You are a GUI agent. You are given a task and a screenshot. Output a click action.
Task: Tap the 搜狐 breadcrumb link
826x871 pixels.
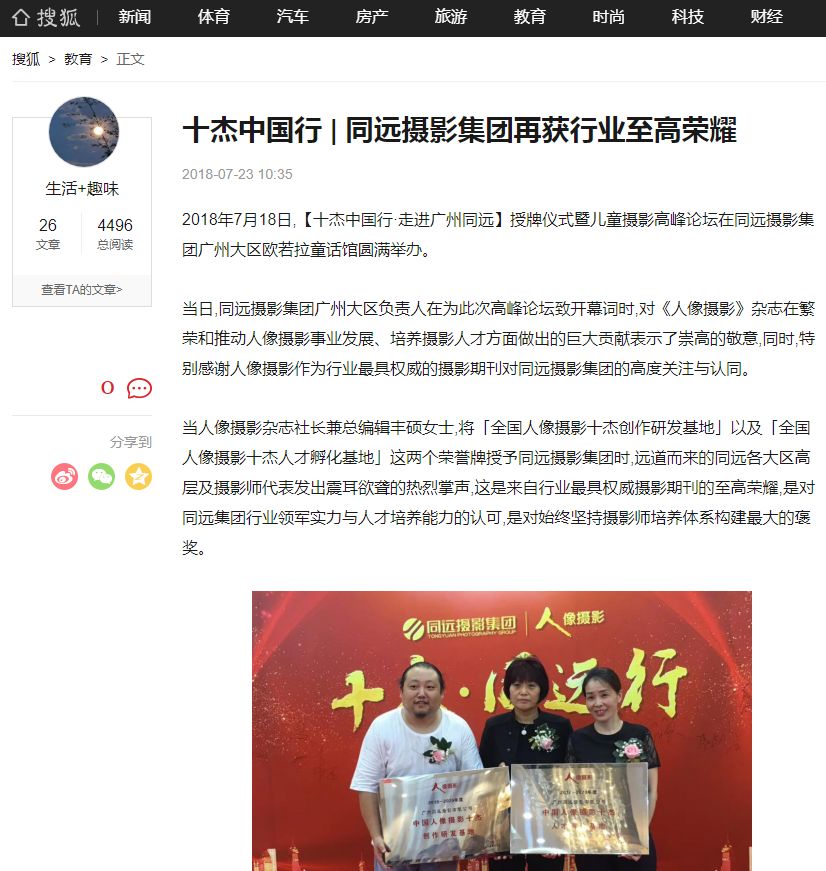tap(26, 59)
